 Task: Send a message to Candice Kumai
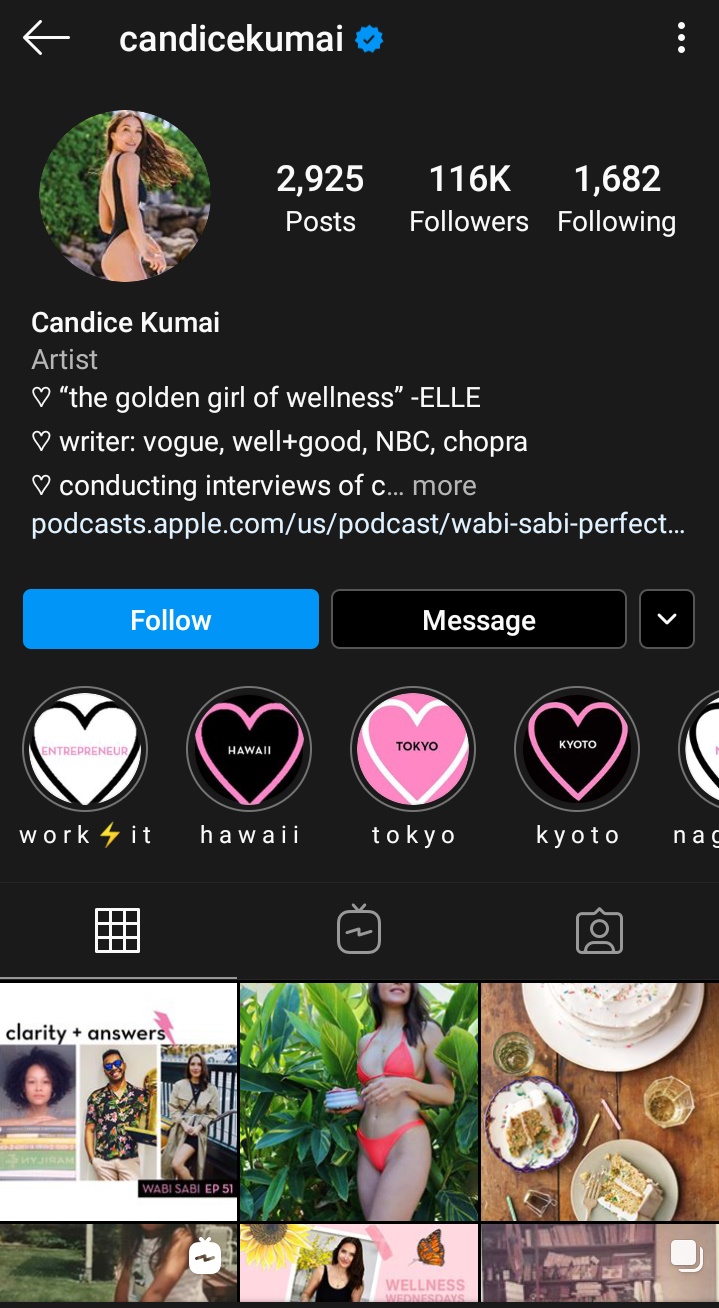[x=479, y=619]
